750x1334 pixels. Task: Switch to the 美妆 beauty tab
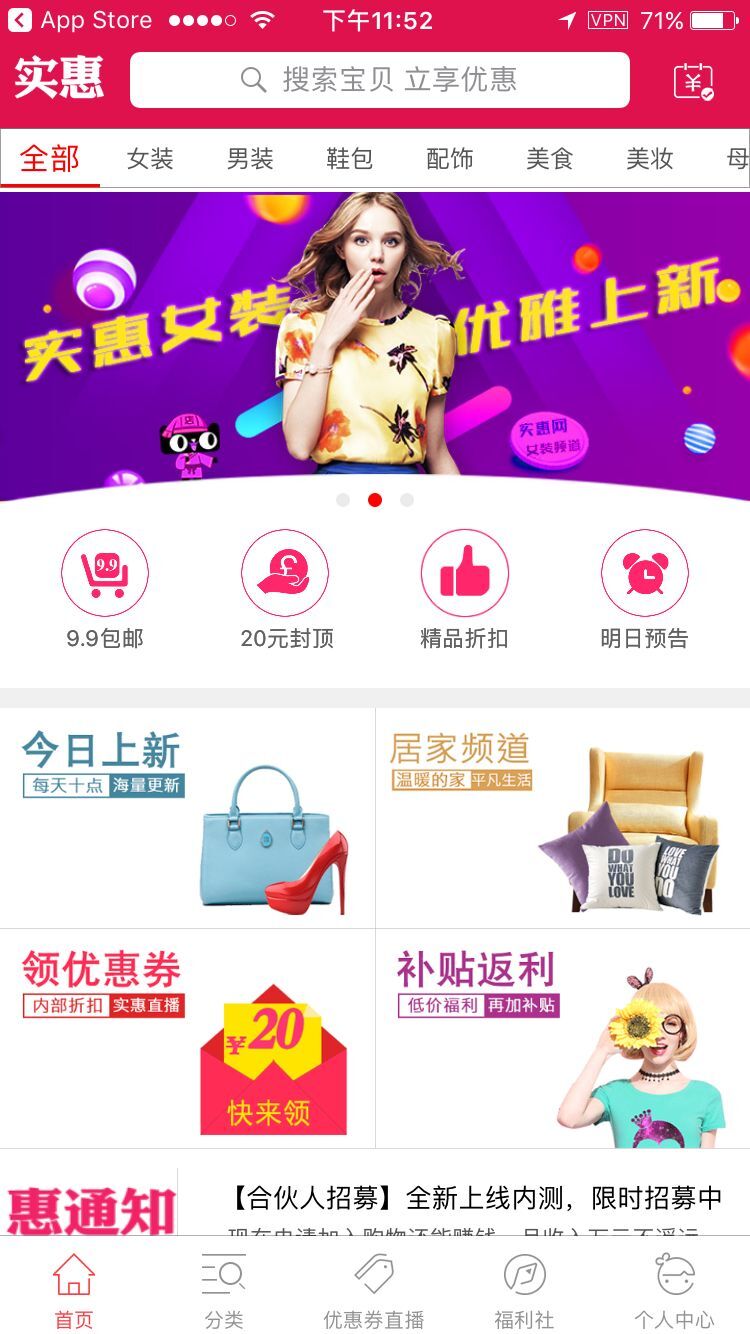point(650,158)
